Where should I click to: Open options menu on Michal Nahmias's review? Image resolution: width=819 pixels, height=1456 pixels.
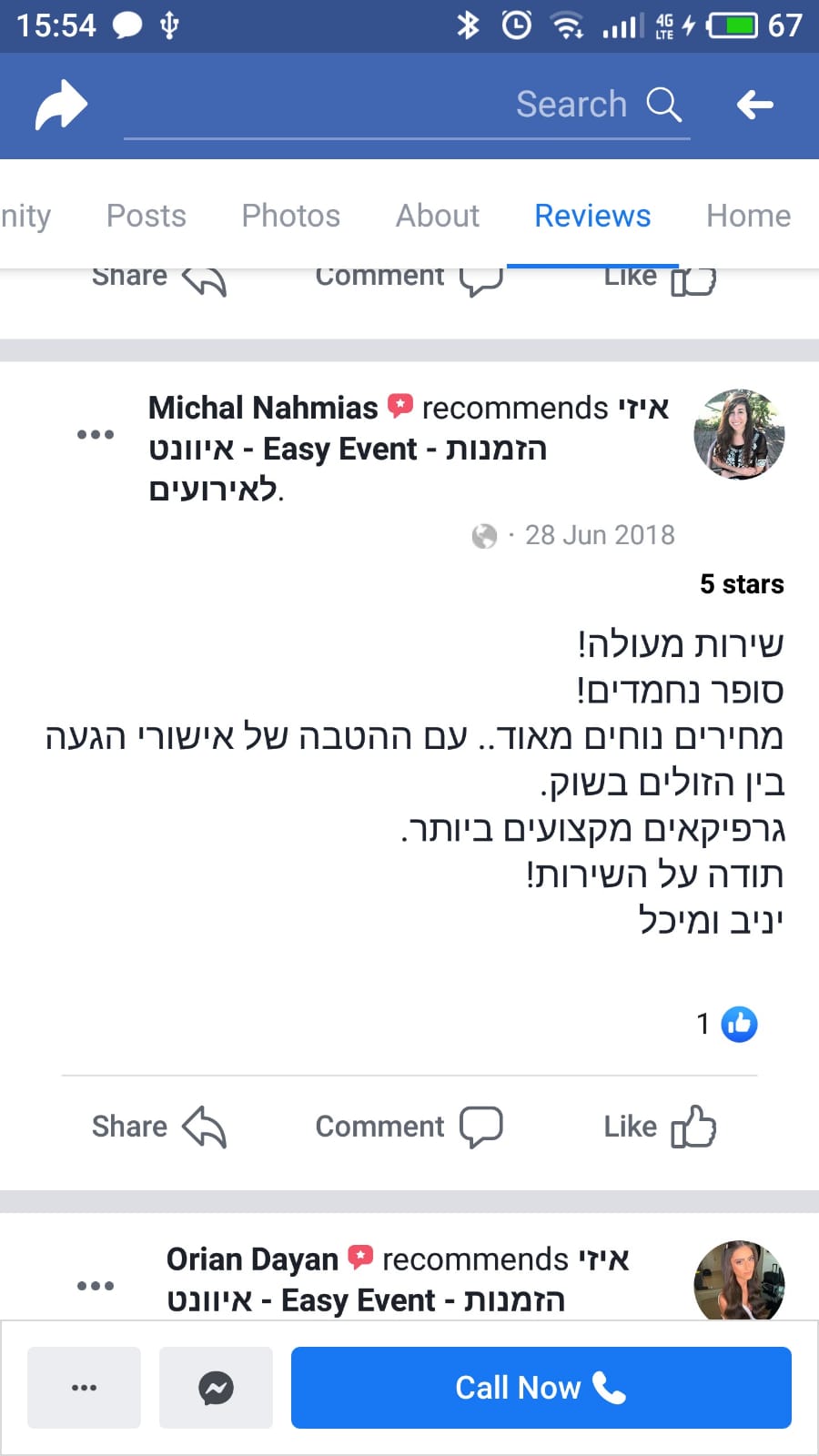tap(96, 434)
